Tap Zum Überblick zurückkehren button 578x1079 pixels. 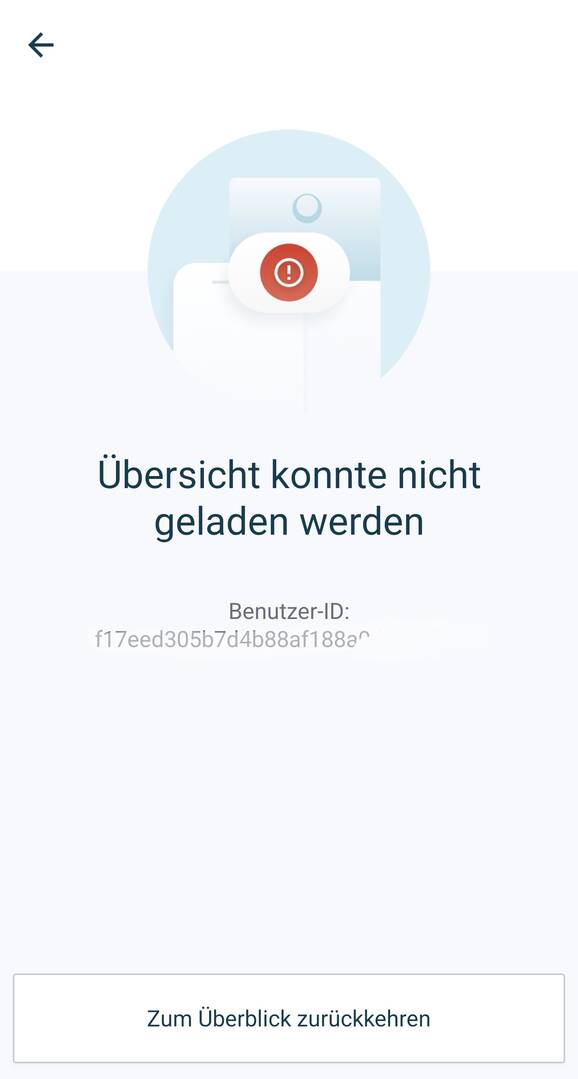(x=289, y=1018)
